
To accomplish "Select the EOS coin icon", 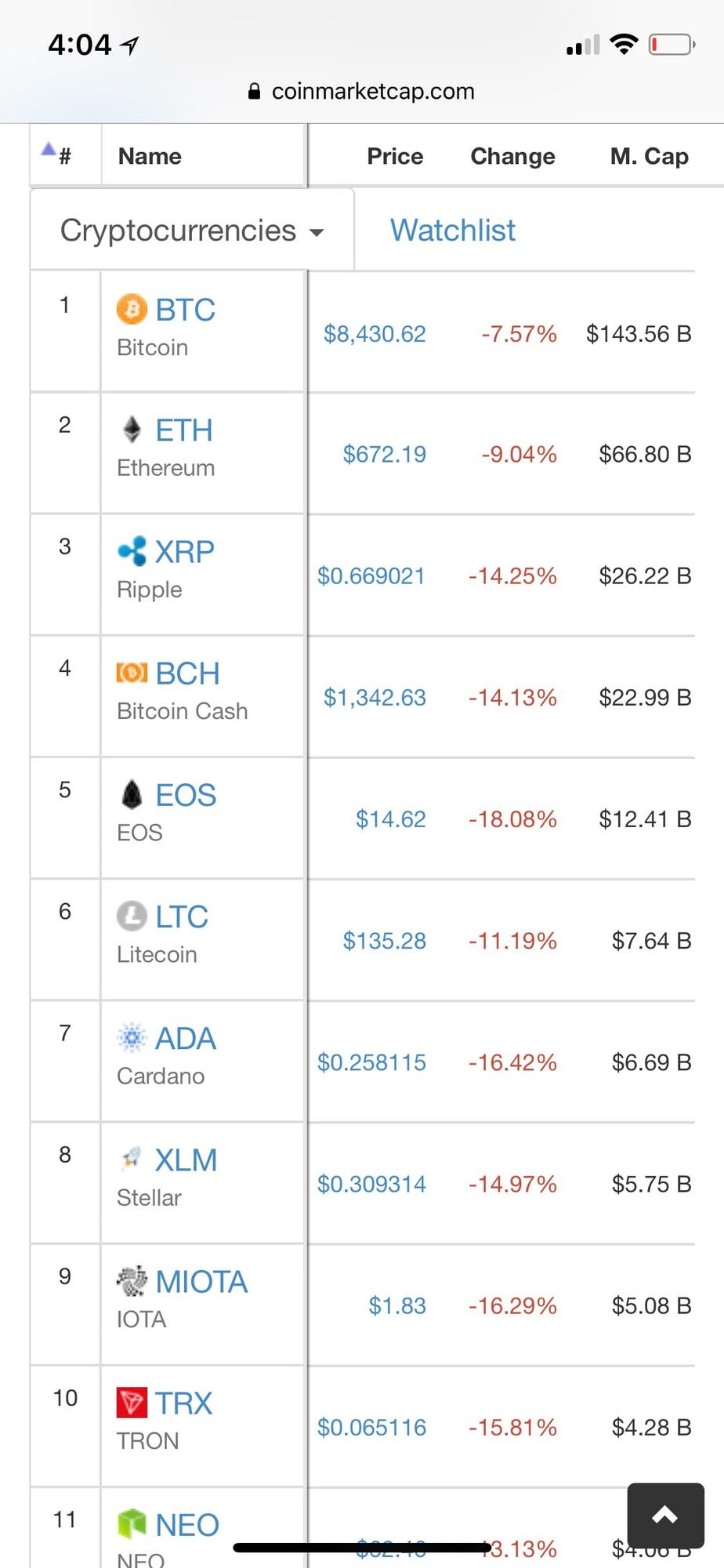I will click(132, 794).
